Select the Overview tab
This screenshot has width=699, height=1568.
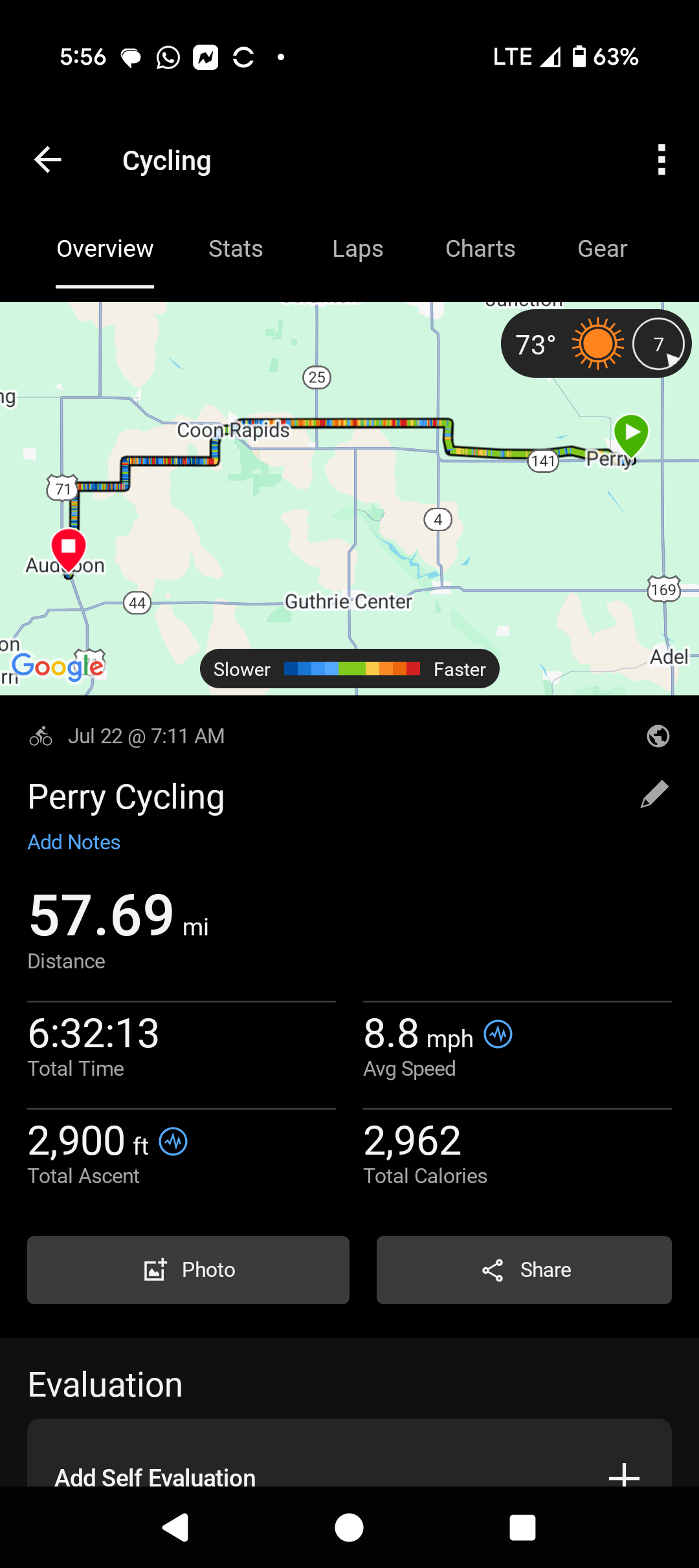tap(105, 249)
